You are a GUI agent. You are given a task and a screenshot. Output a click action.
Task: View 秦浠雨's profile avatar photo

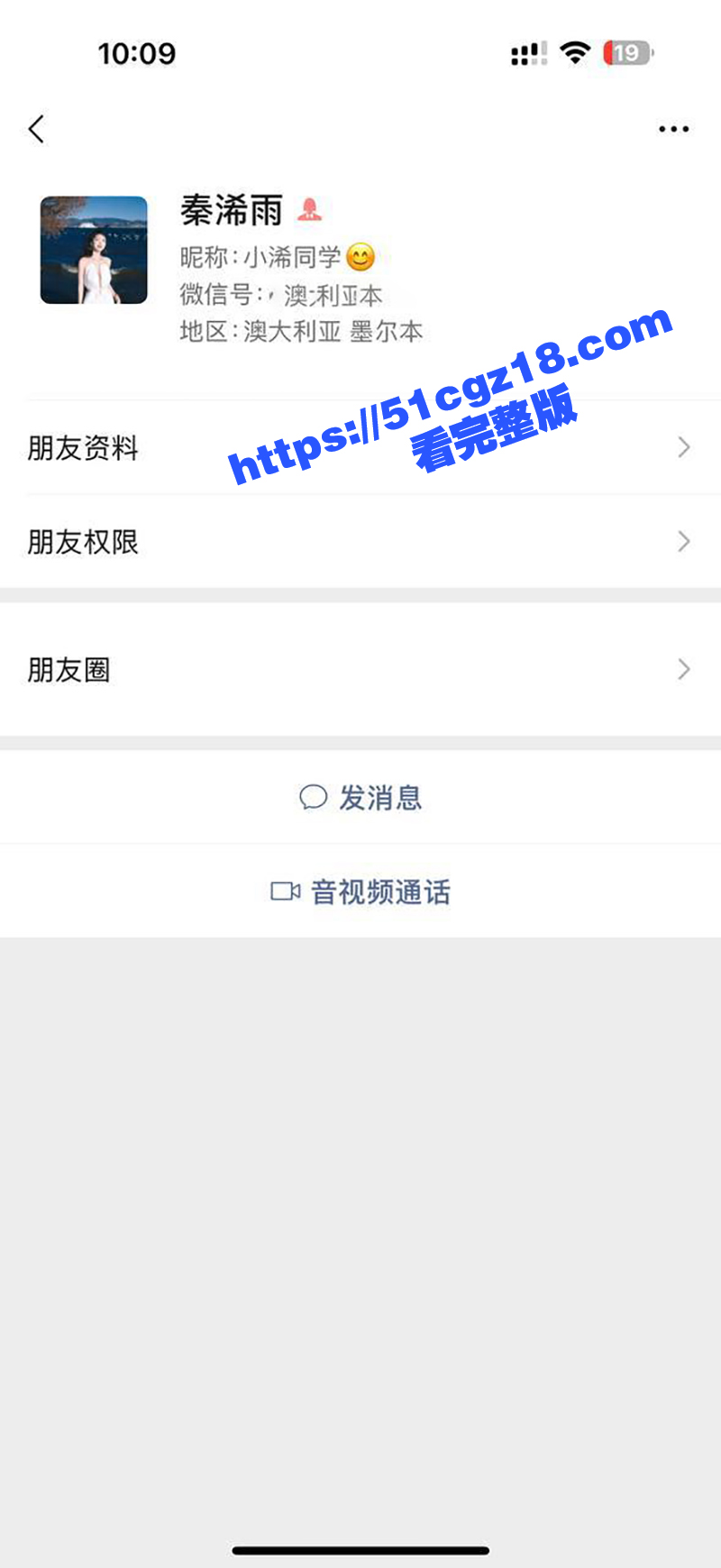pos(94,250)
